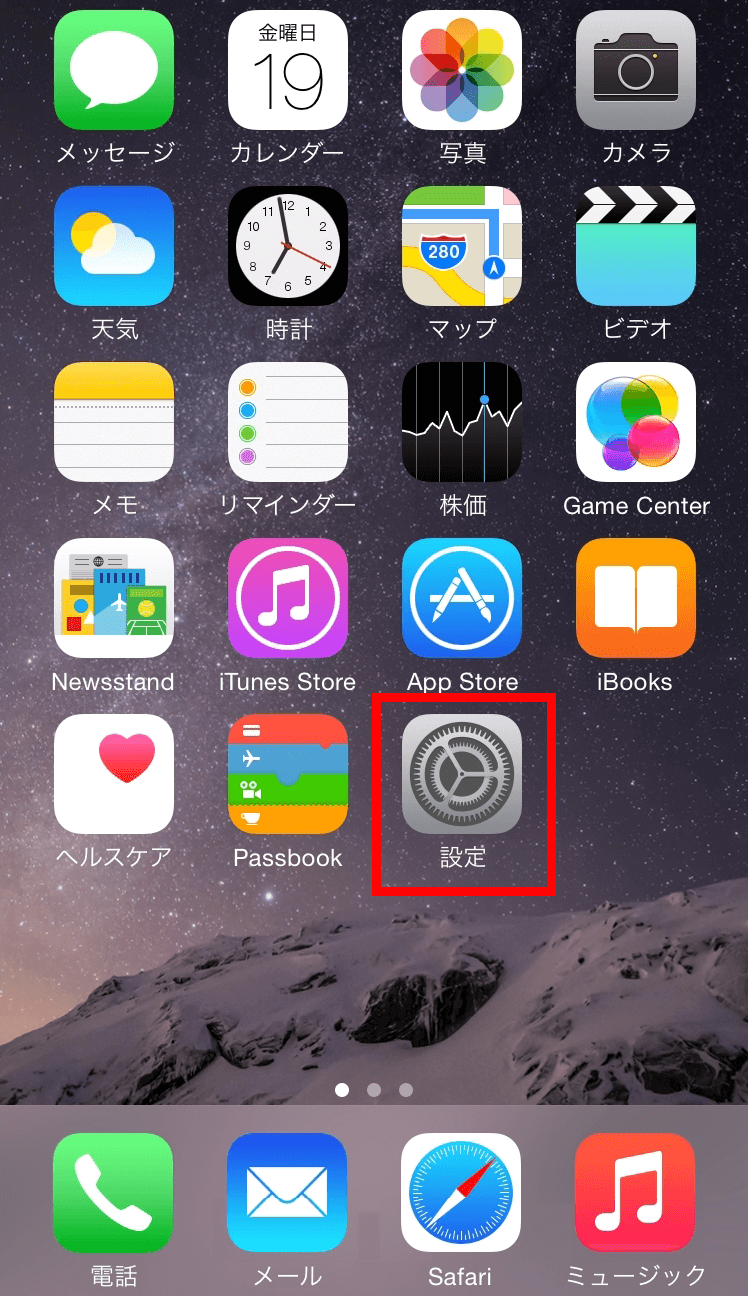The width and height of the screenshot is (748, 1296).
Task: Open the カレンダー calendar app
Action: click(x=288, y=70)
